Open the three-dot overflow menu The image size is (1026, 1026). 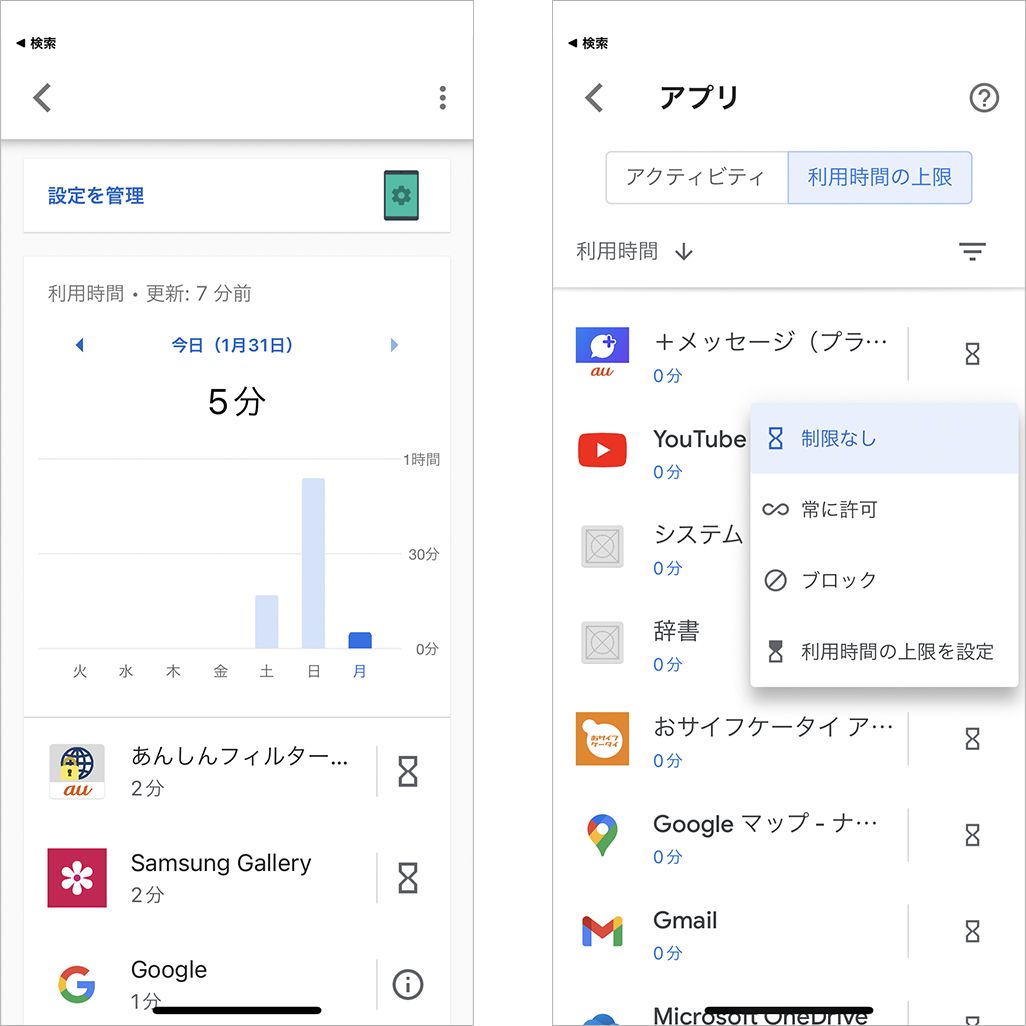pos(442,97)
